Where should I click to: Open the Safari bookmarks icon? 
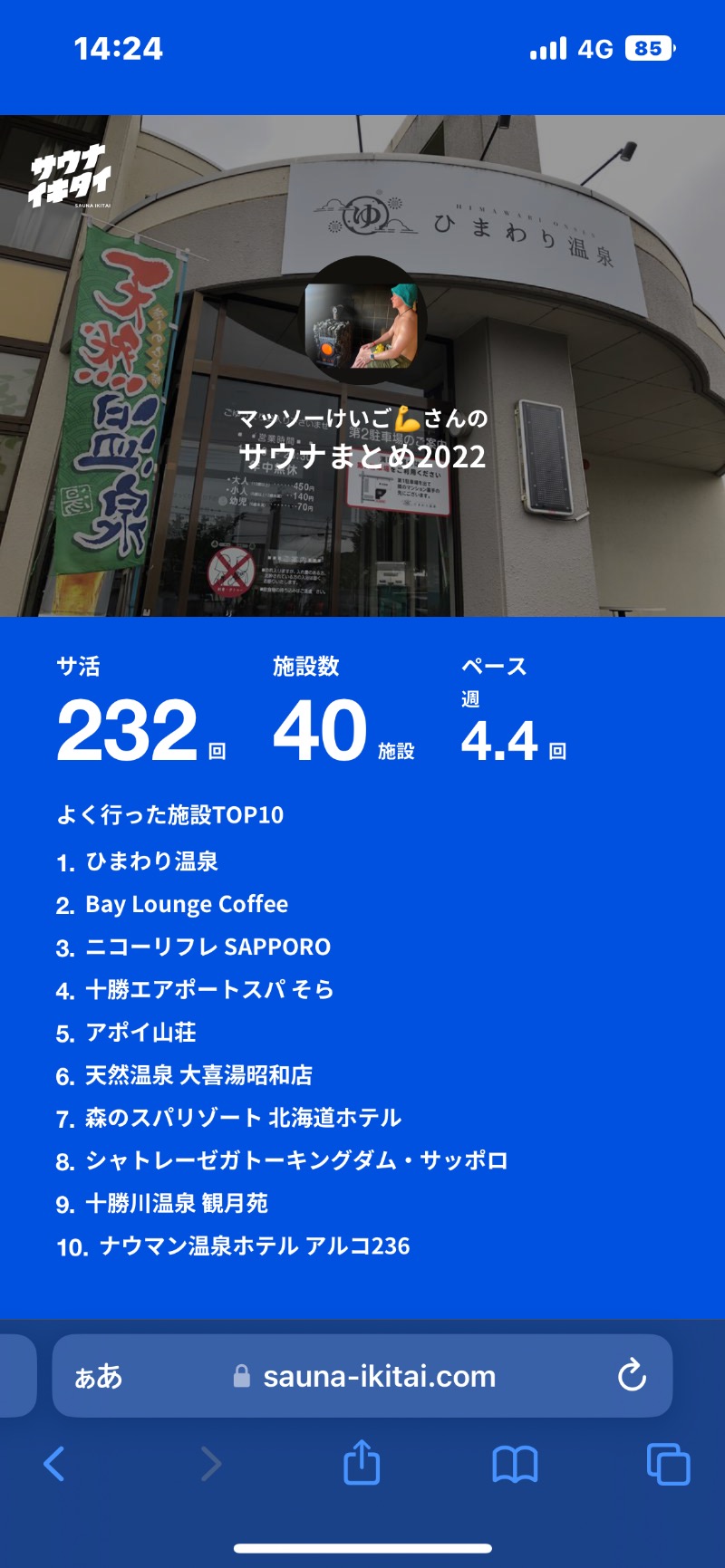516,1461
